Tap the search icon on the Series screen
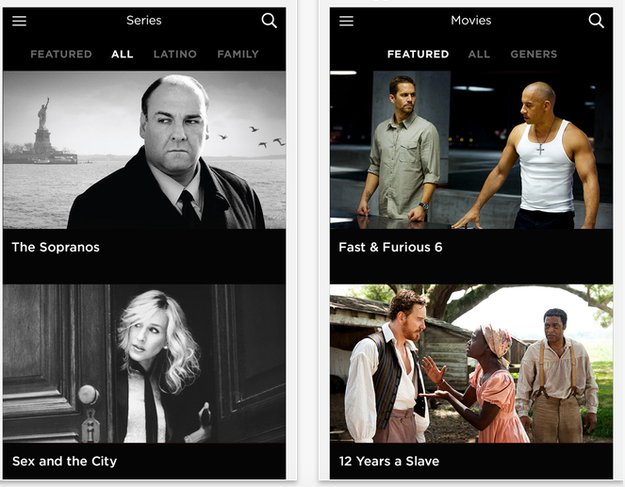 [x=269, y=21]
